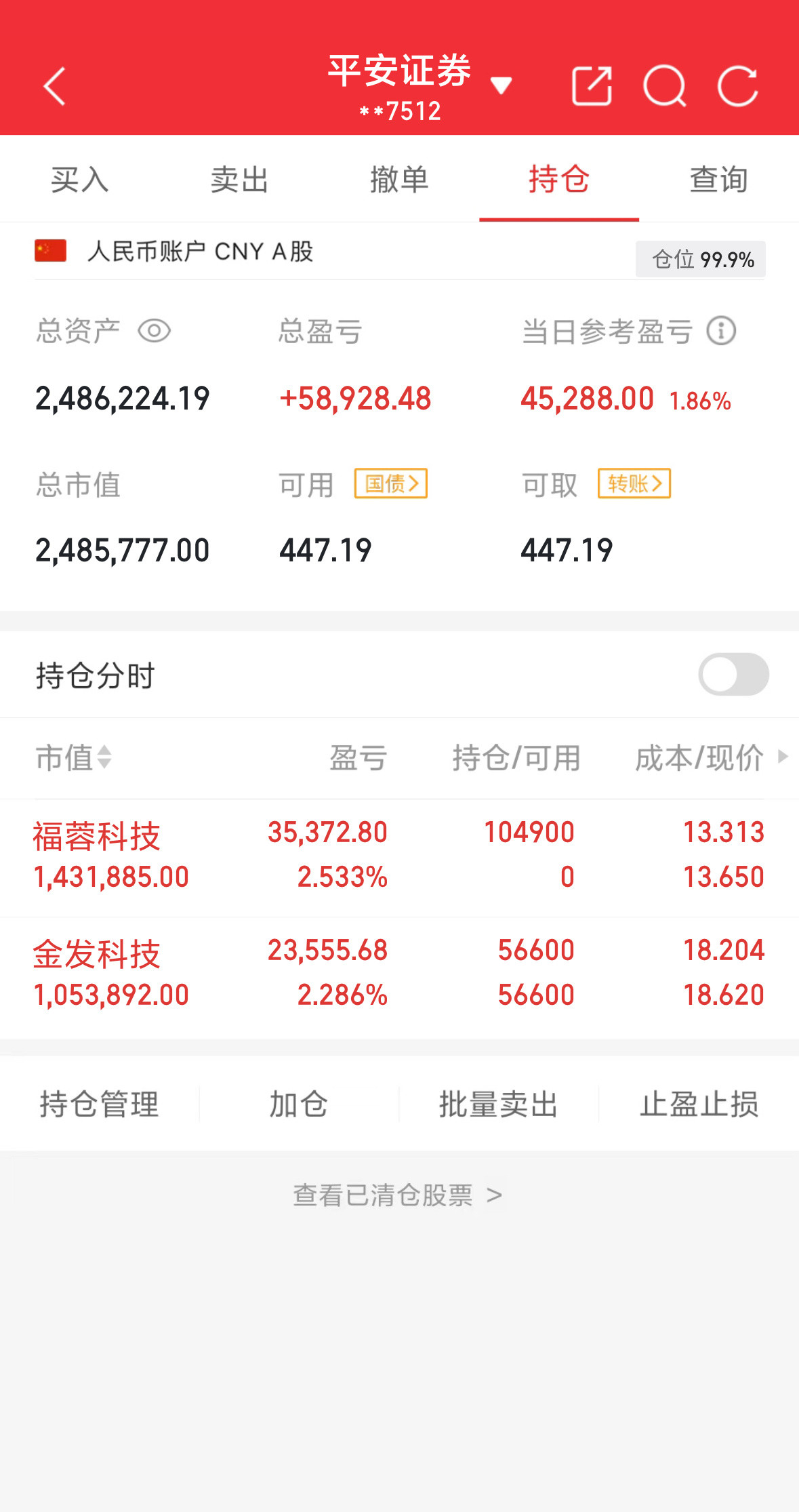The image size is (799, 1512).
Task: Toggle total assets visibility with eye icon
Action: (x=155, y=331)
